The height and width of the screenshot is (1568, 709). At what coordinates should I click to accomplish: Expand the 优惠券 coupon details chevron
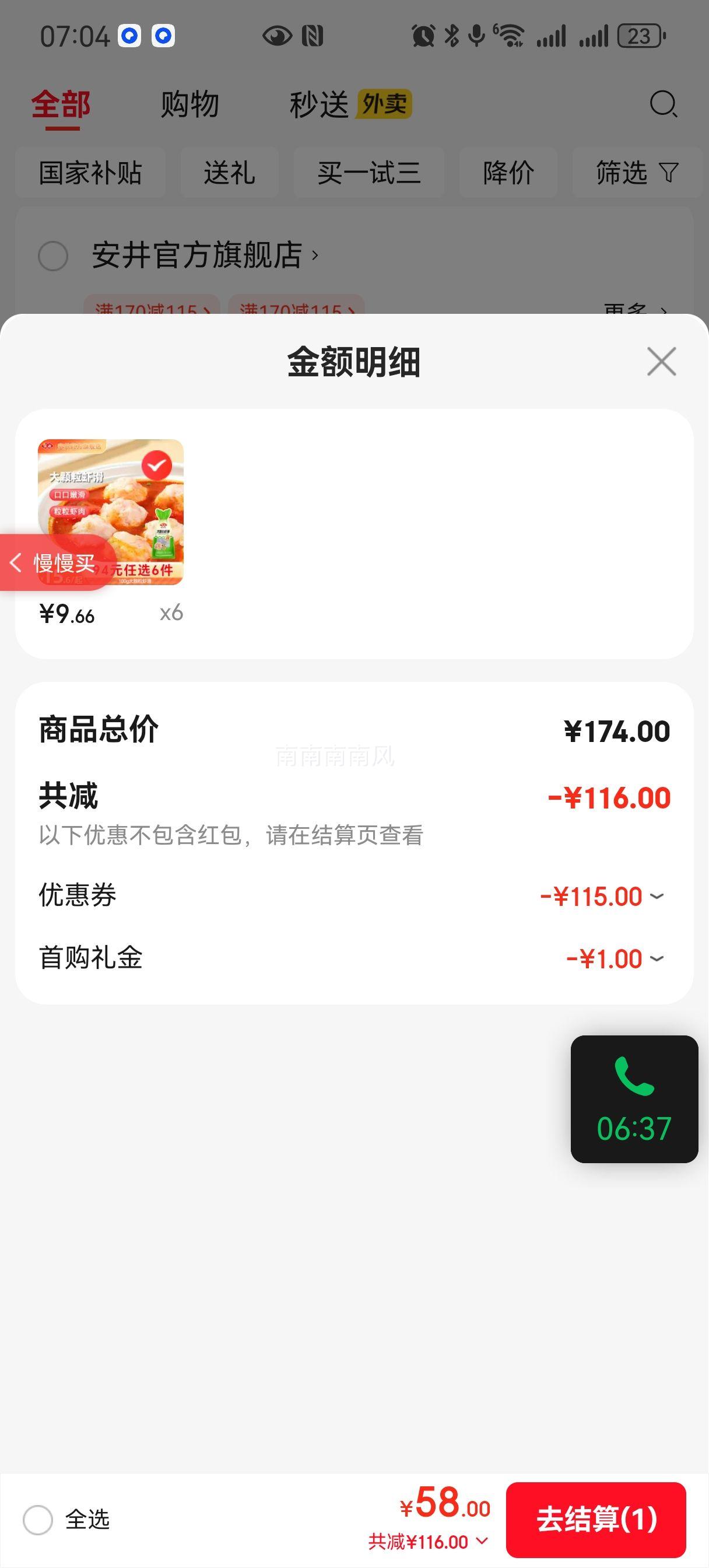coord(656,895)
